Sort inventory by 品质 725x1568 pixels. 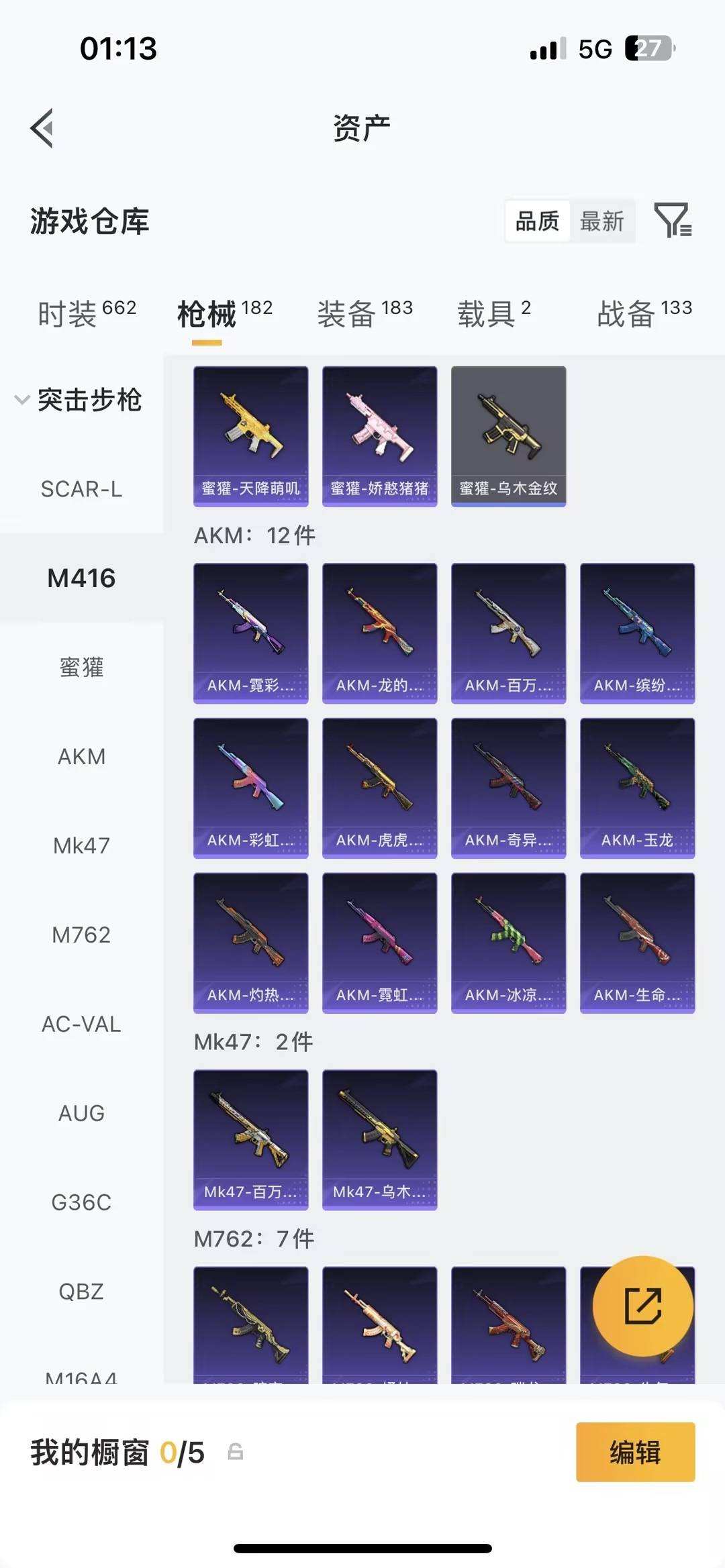(x=537, y=221)
